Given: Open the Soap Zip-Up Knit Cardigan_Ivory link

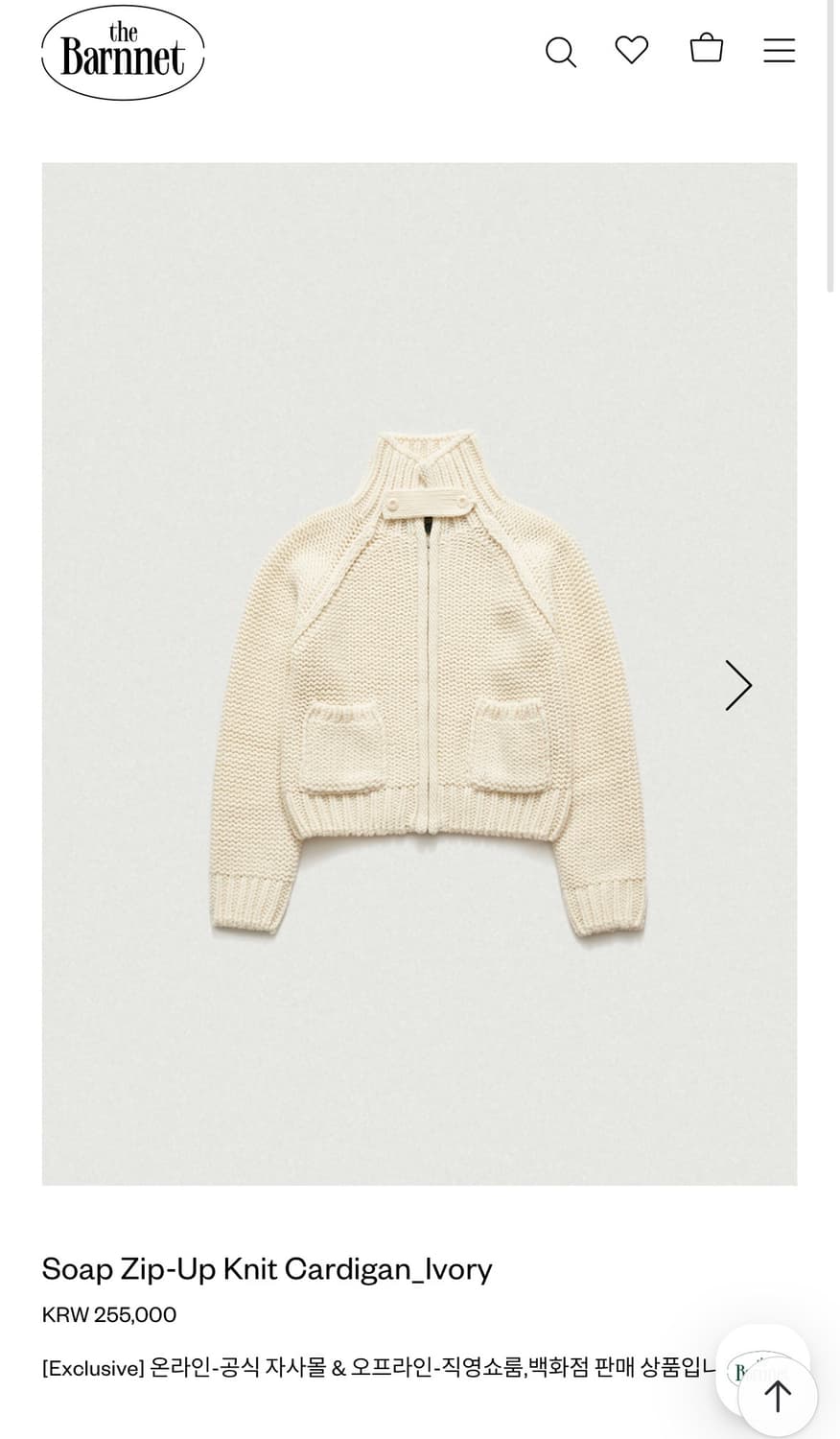Looking at the screenshot, I should (x=266, y=1268).
